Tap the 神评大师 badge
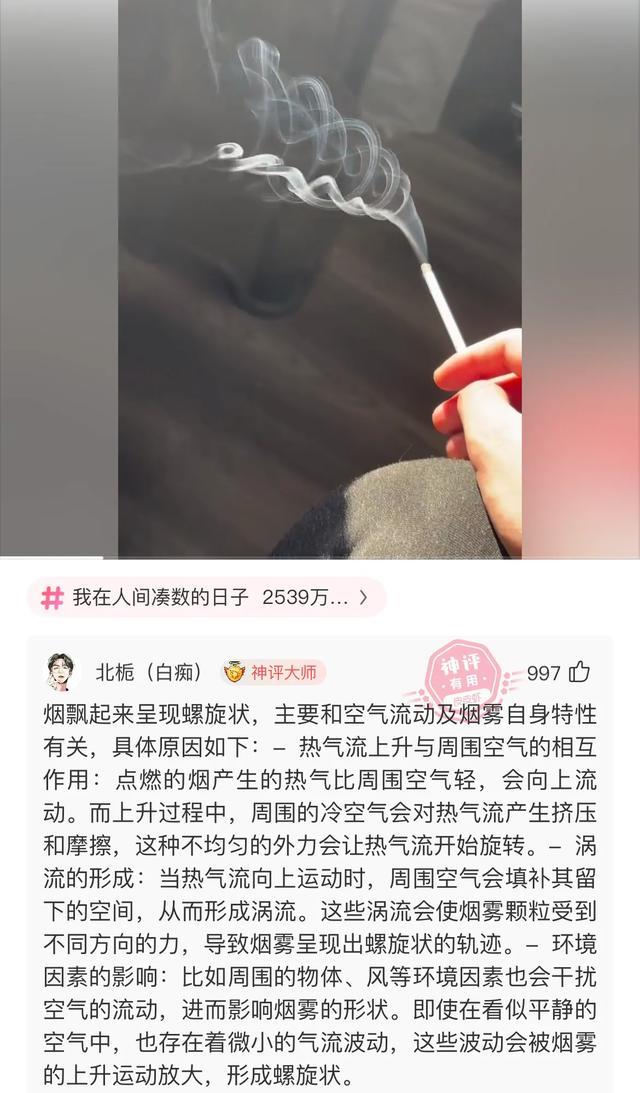This screenshot has height=1093, width=640. (273, 672)
